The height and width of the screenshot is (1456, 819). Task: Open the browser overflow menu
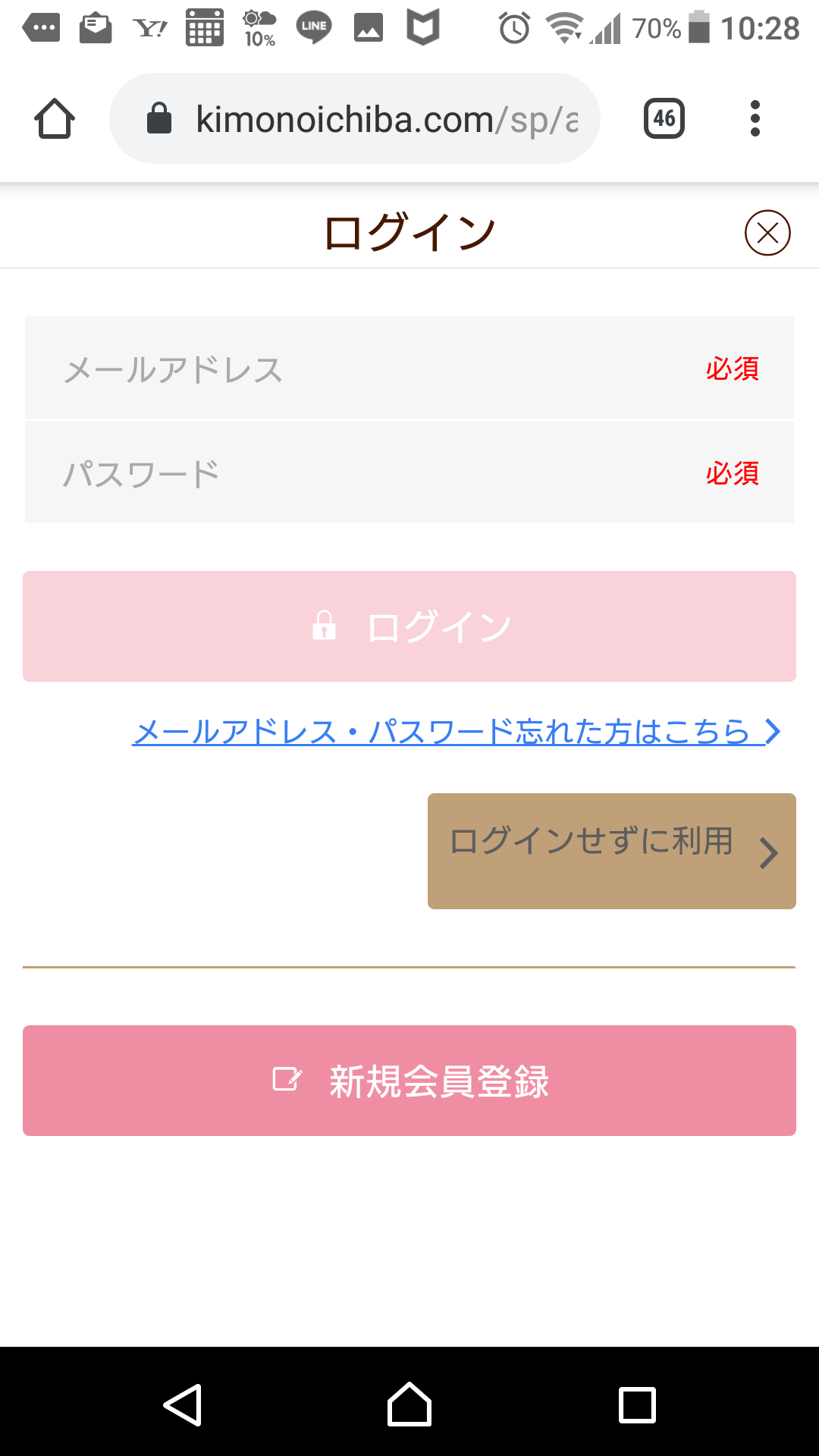tap(755, 118)
